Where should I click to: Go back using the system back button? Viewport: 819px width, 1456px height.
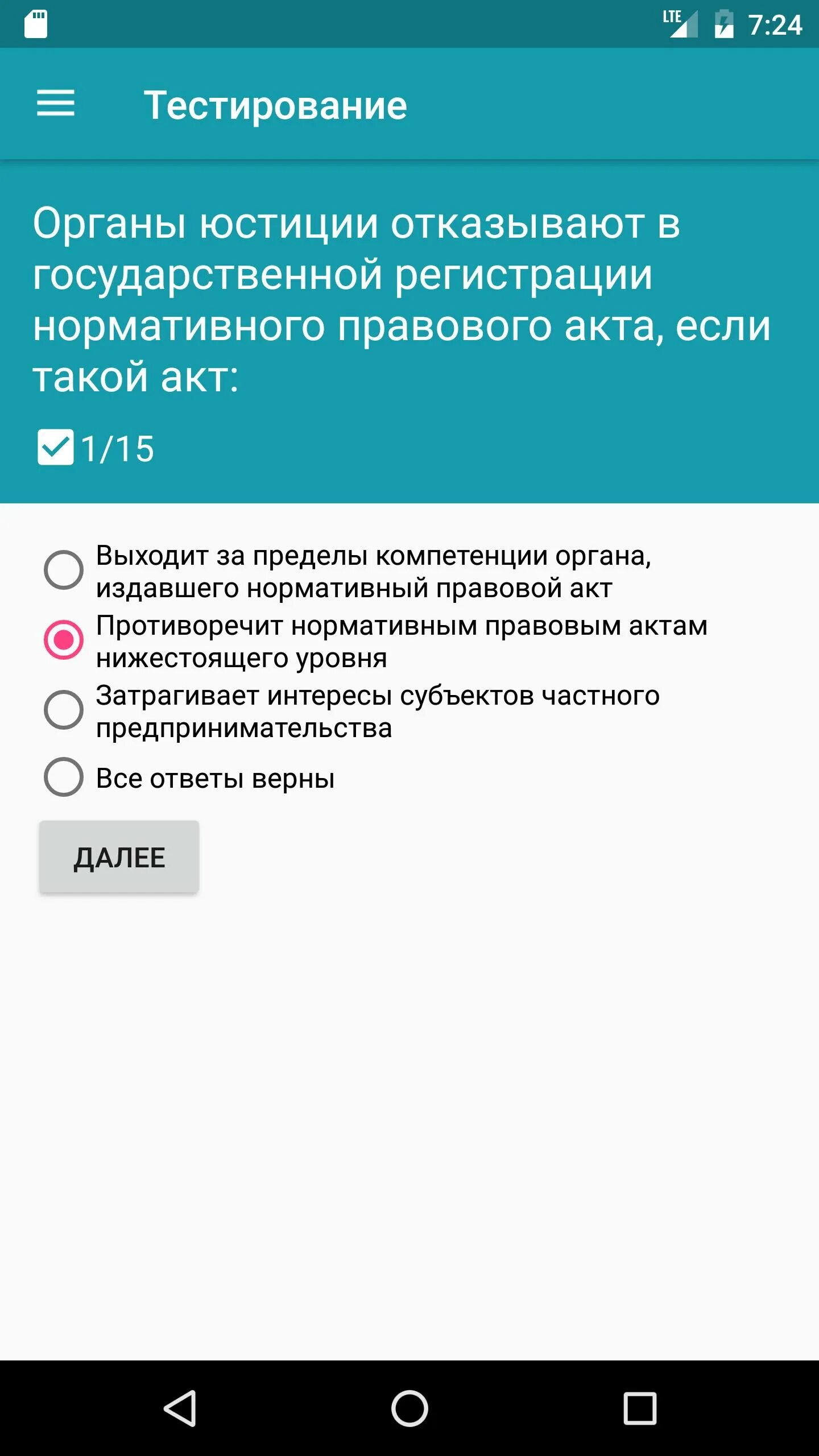181,1408
